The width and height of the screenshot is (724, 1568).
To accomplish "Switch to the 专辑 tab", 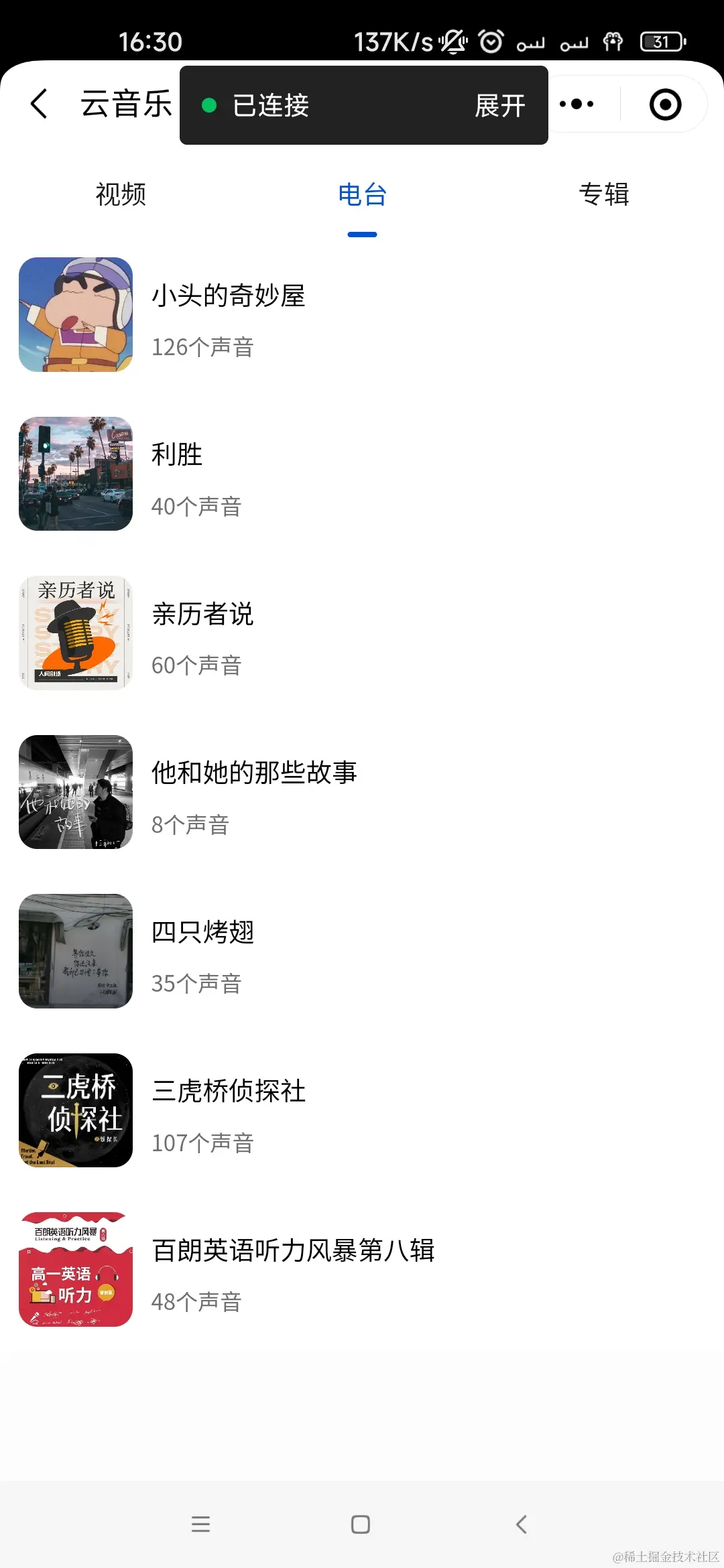I will (605, 194).
